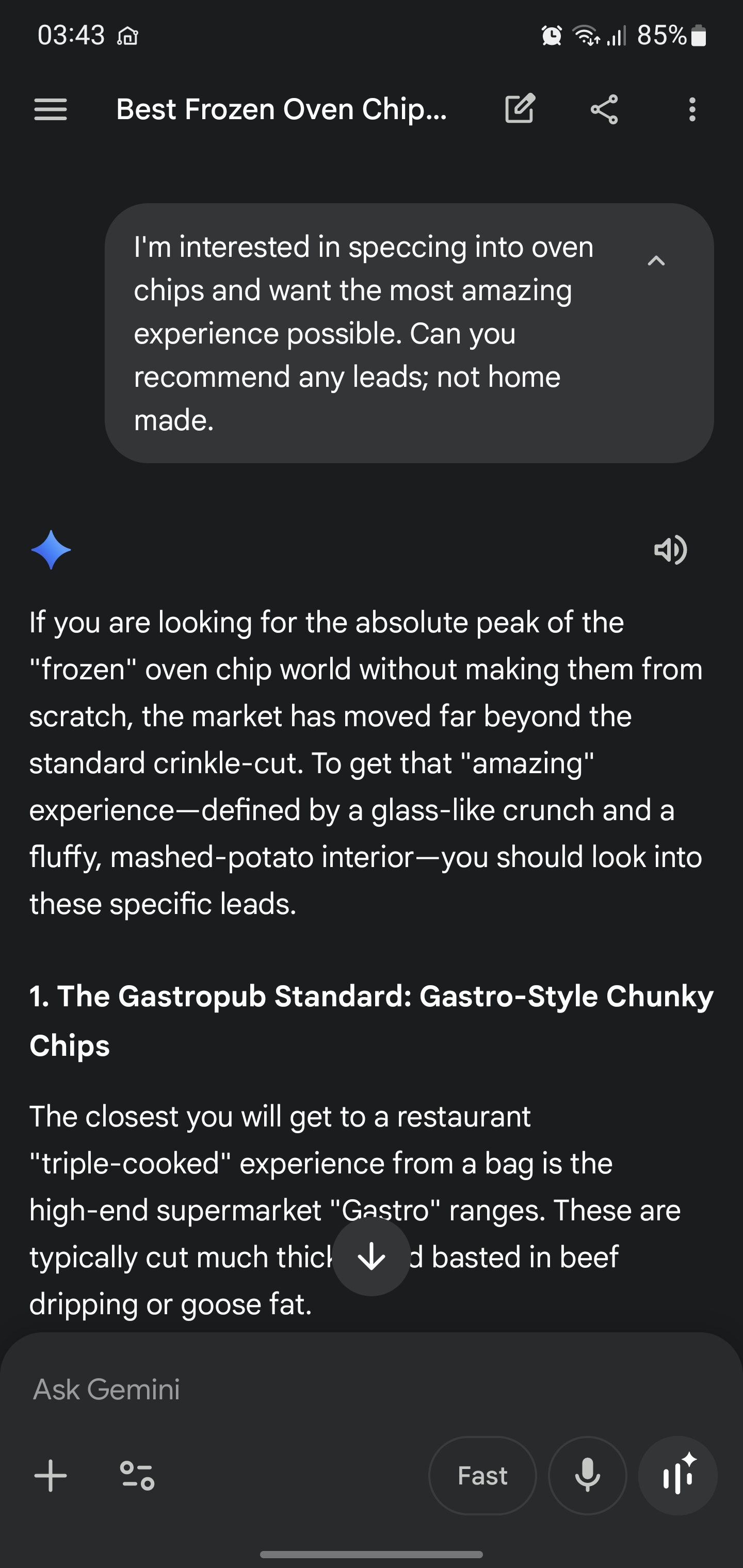Open the hamburger navigation menu
743x1568 pixels.
click(x=51, y=110)
